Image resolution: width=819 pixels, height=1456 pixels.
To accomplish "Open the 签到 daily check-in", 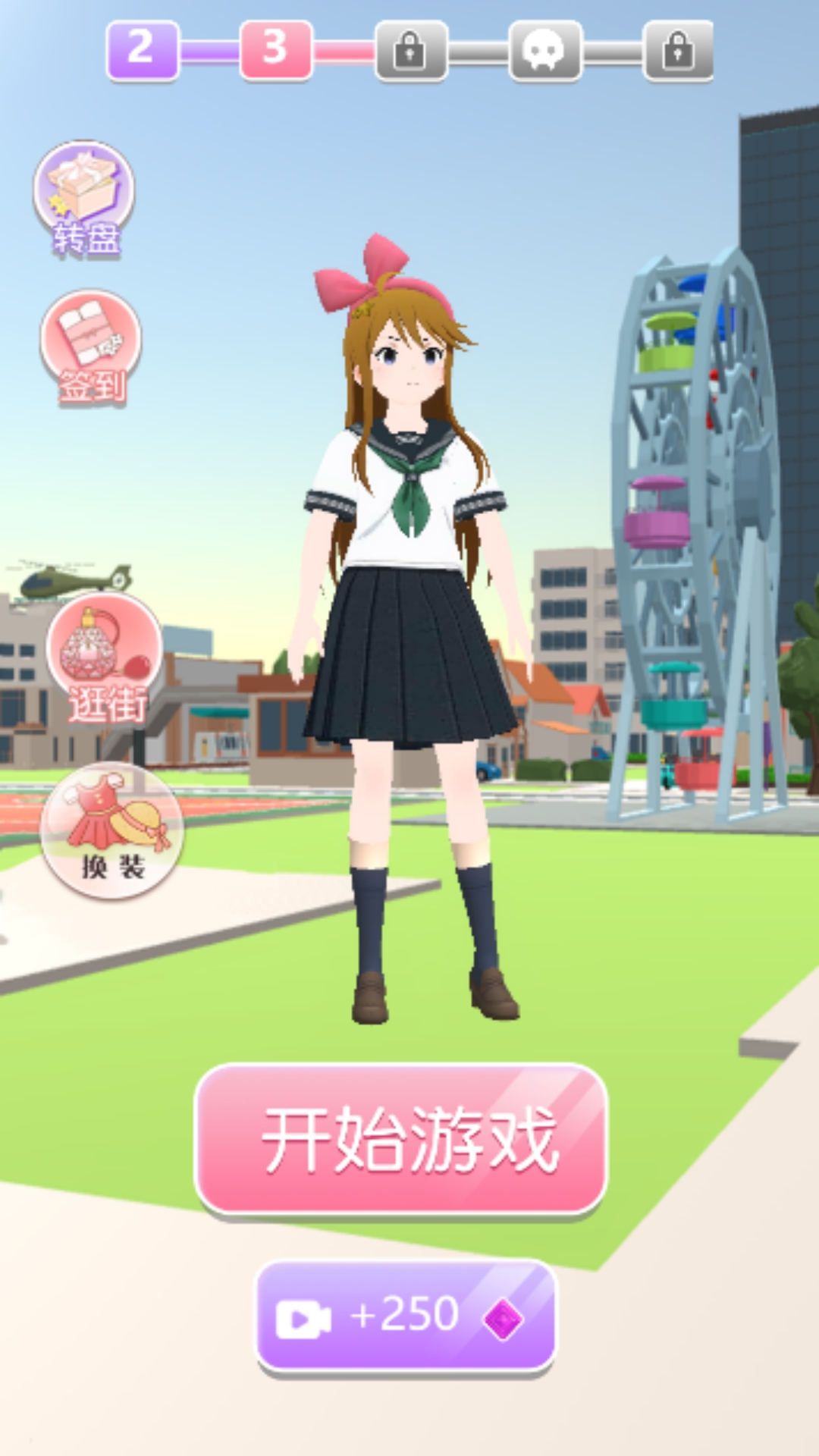I will tap(91, 347).
